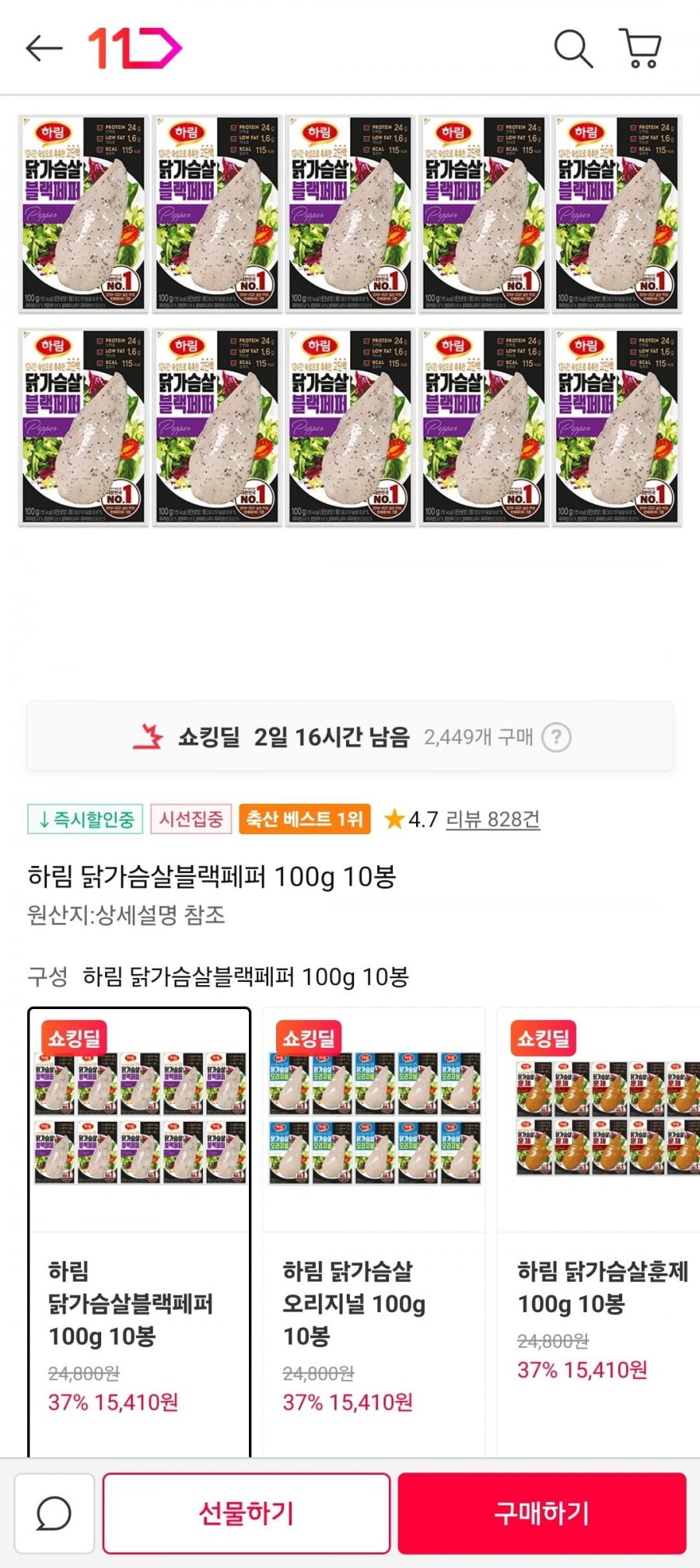Open the chat inquiry bubble button
This screenshot has height=1568, width=700.
(x=54, y=1513)
